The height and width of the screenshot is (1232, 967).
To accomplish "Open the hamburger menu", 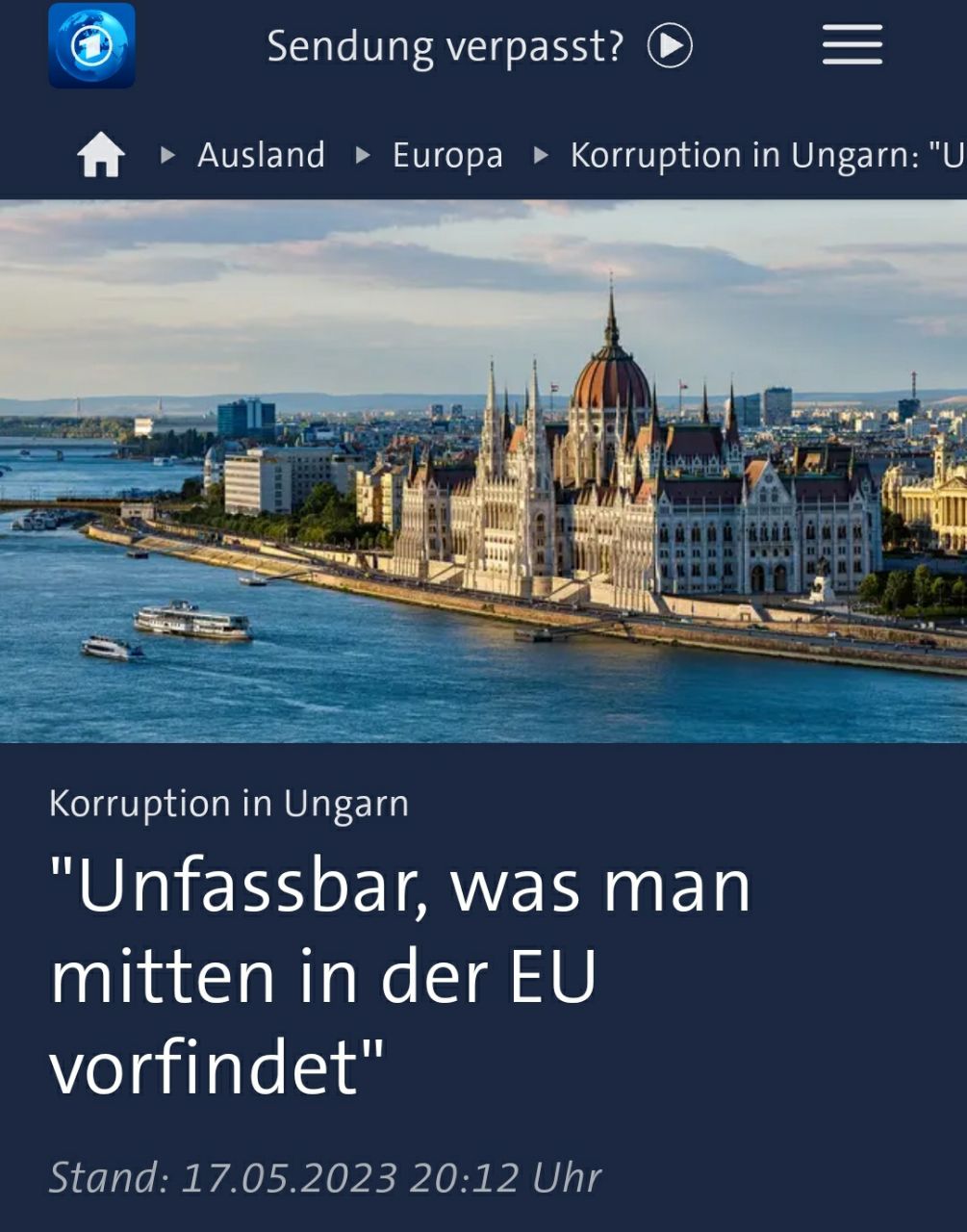I will tap(852, 45).
